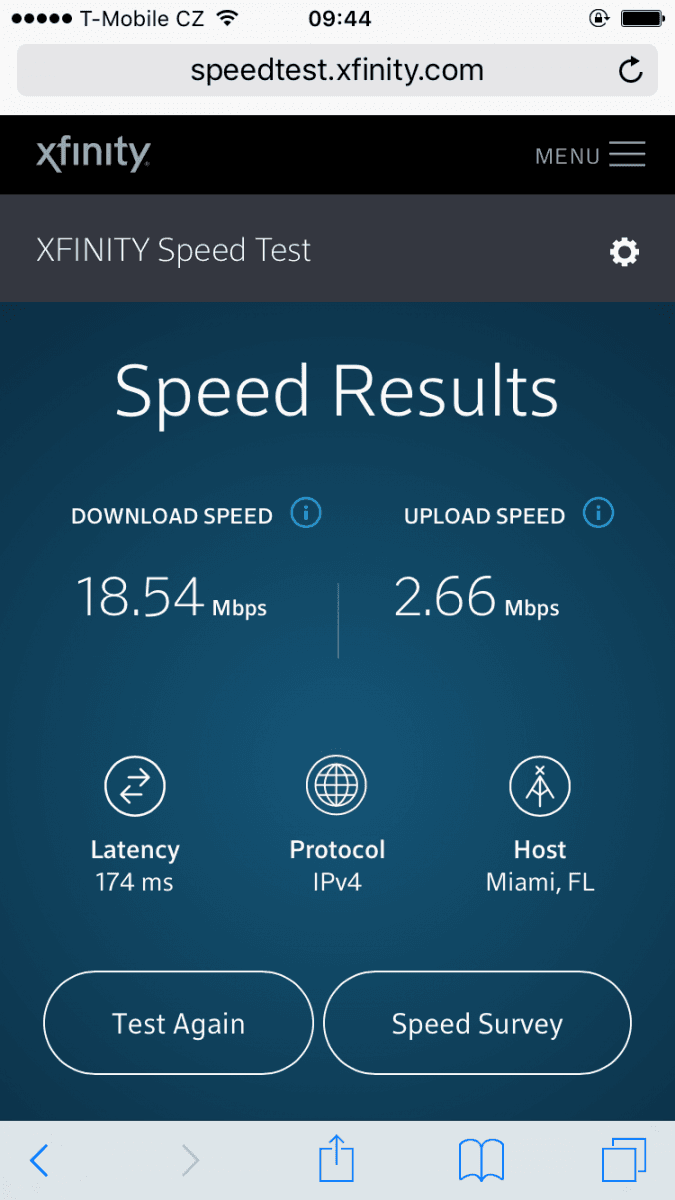Go back to previous page
Image resolution: width=675 pixels, height=1200 pixels.
[x=39, y=1161]
